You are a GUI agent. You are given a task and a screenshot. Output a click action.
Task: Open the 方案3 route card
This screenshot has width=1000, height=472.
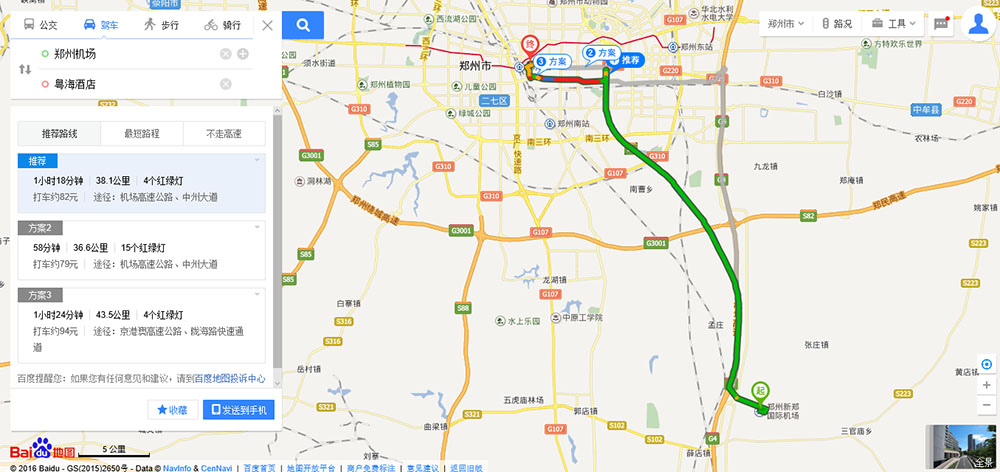tap(142, 320)
